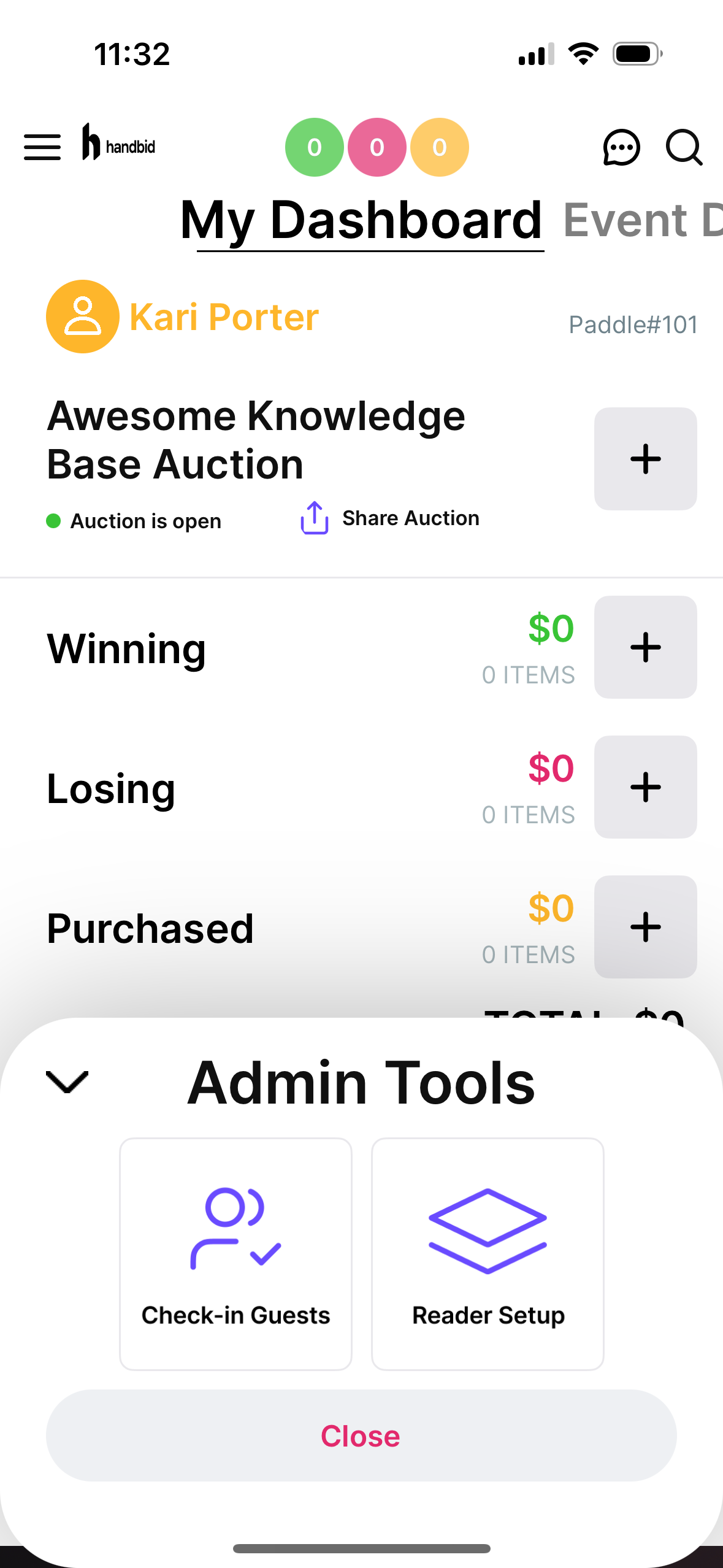Viewport: 723px width, 1568px height.
Task: Close the Admin Tools panel
Action: pyautogui.click(x=361, y=1436)
